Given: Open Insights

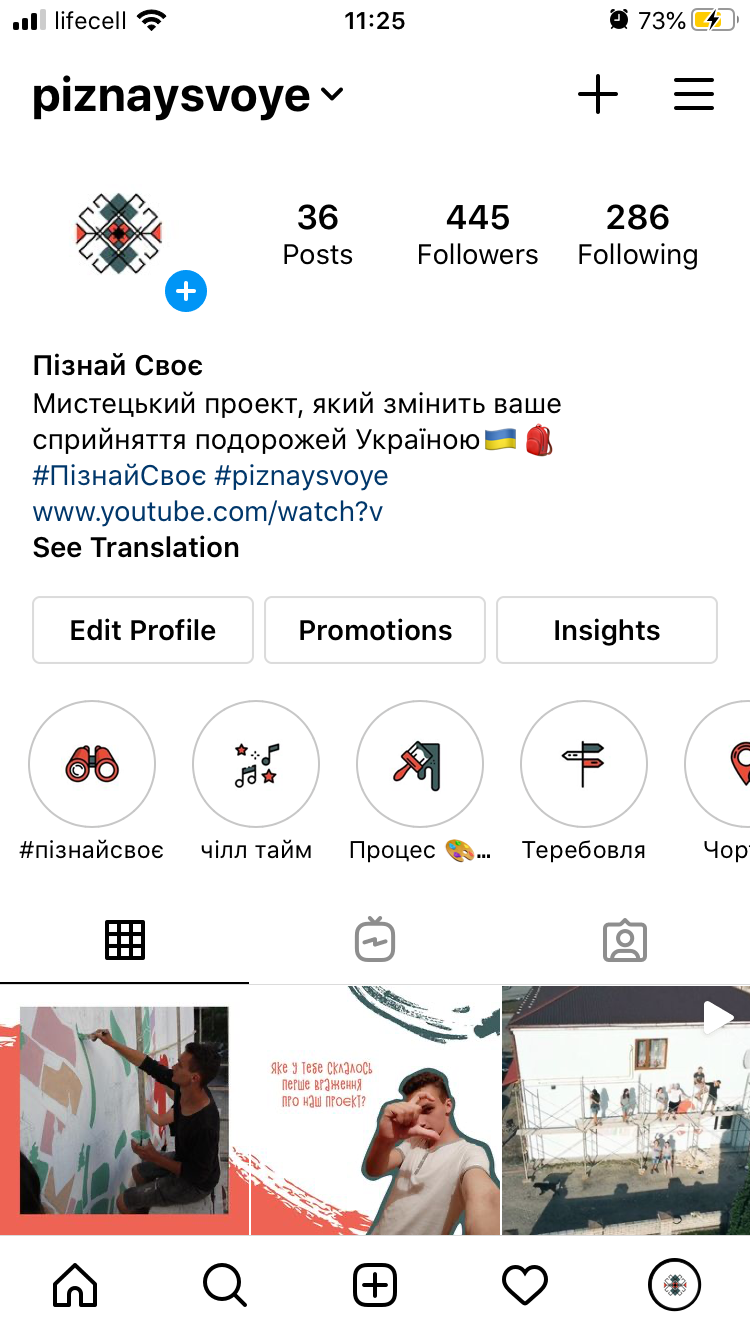Looking at the screenshot, I should pos(607,630).
